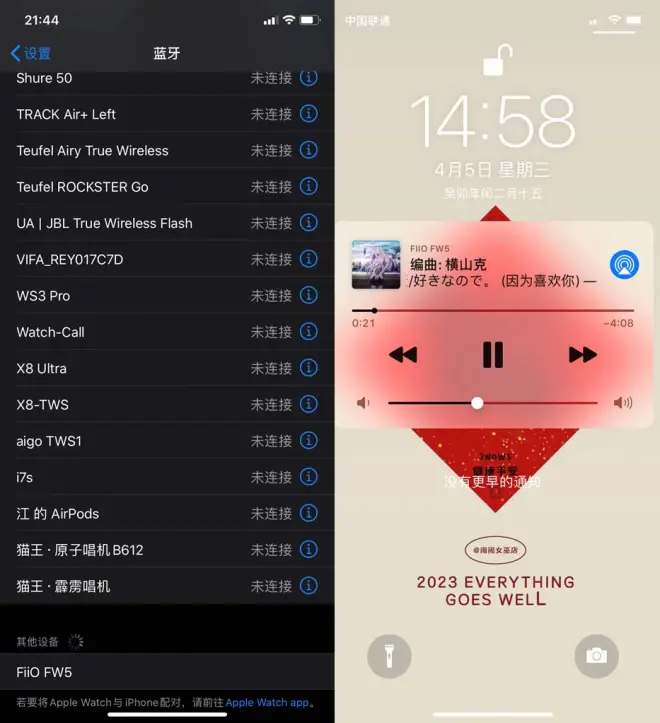Open AirPlay audio output picker
The height and width of the screenshot is (723, 660).
coord(625,264)
